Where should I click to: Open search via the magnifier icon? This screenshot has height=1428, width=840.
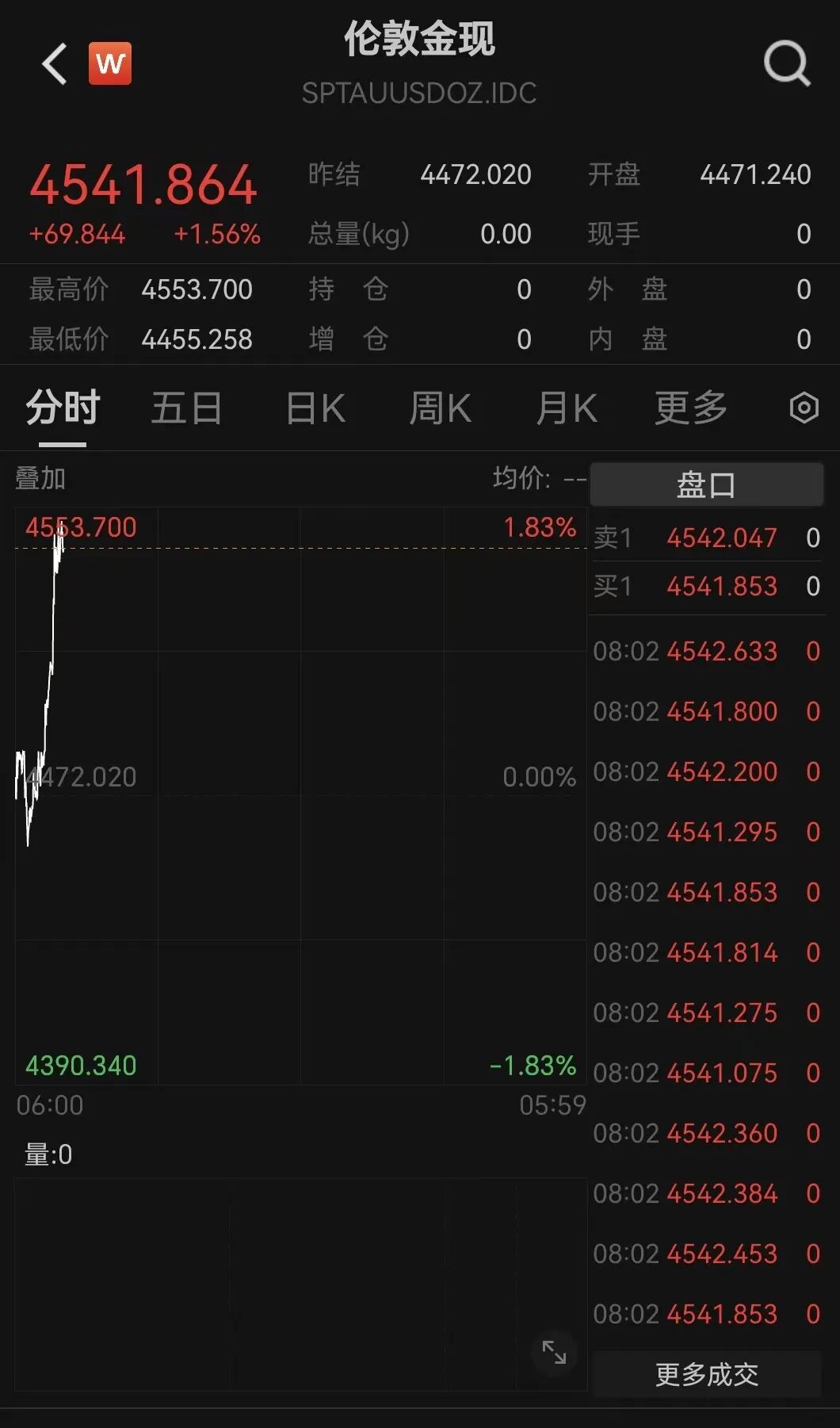coord(785,63)
